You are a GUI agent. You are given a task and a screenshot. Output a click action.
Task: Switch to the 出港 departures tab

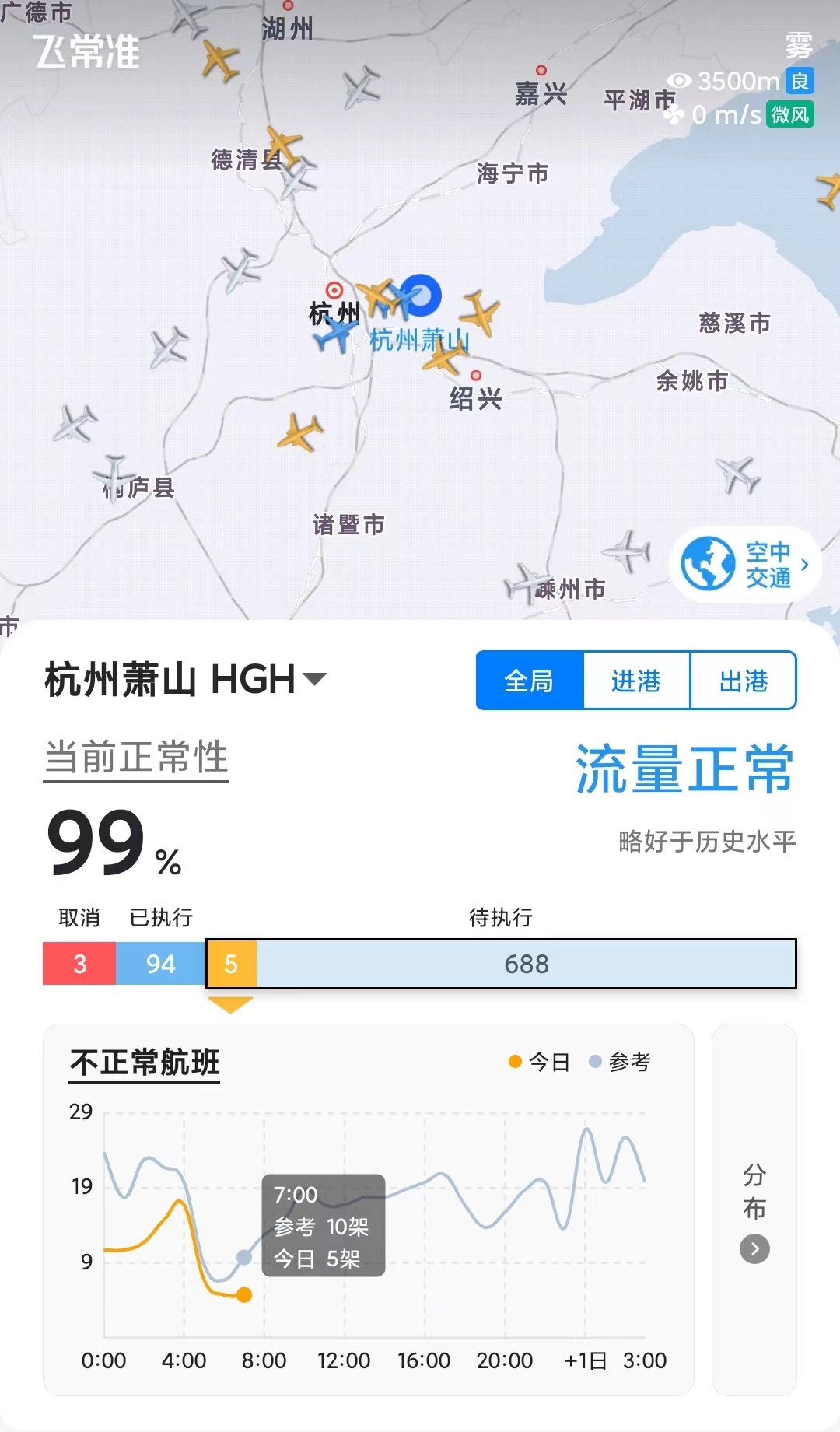click(743, 681)
